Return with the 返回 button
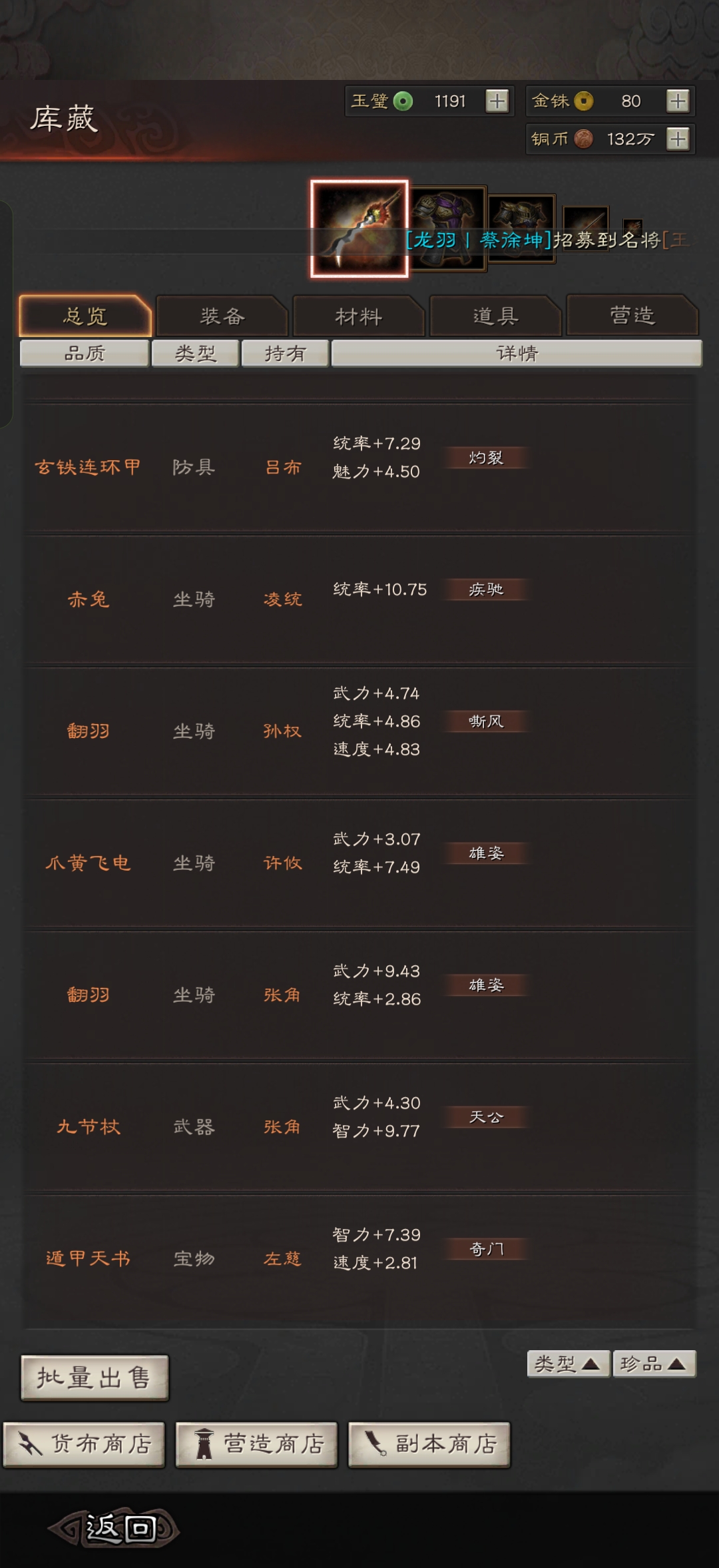 click(x=115, y=1528)
